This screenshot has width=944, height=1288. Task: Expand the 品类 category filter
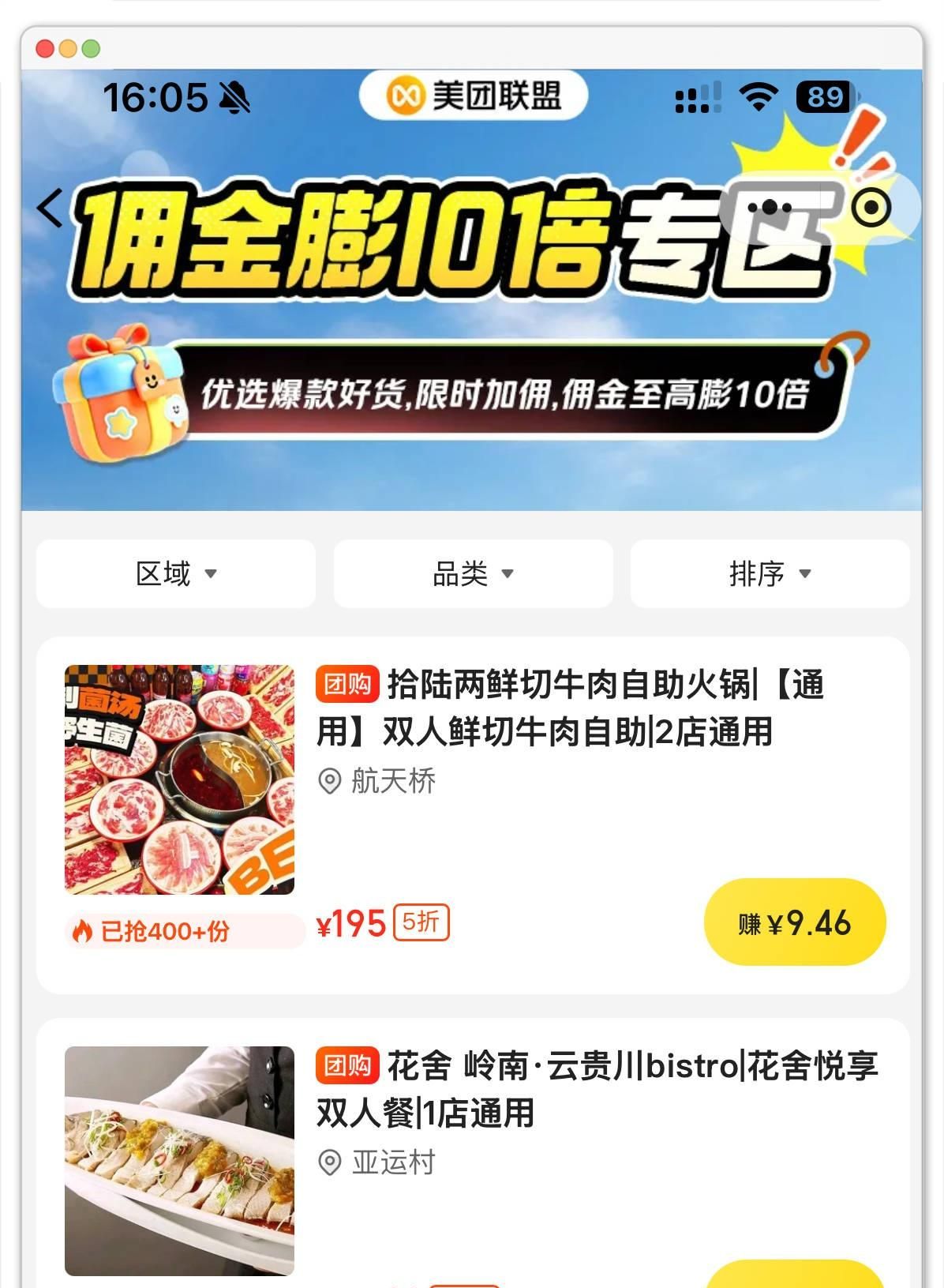pyautogui.click(x=473, y=574)
